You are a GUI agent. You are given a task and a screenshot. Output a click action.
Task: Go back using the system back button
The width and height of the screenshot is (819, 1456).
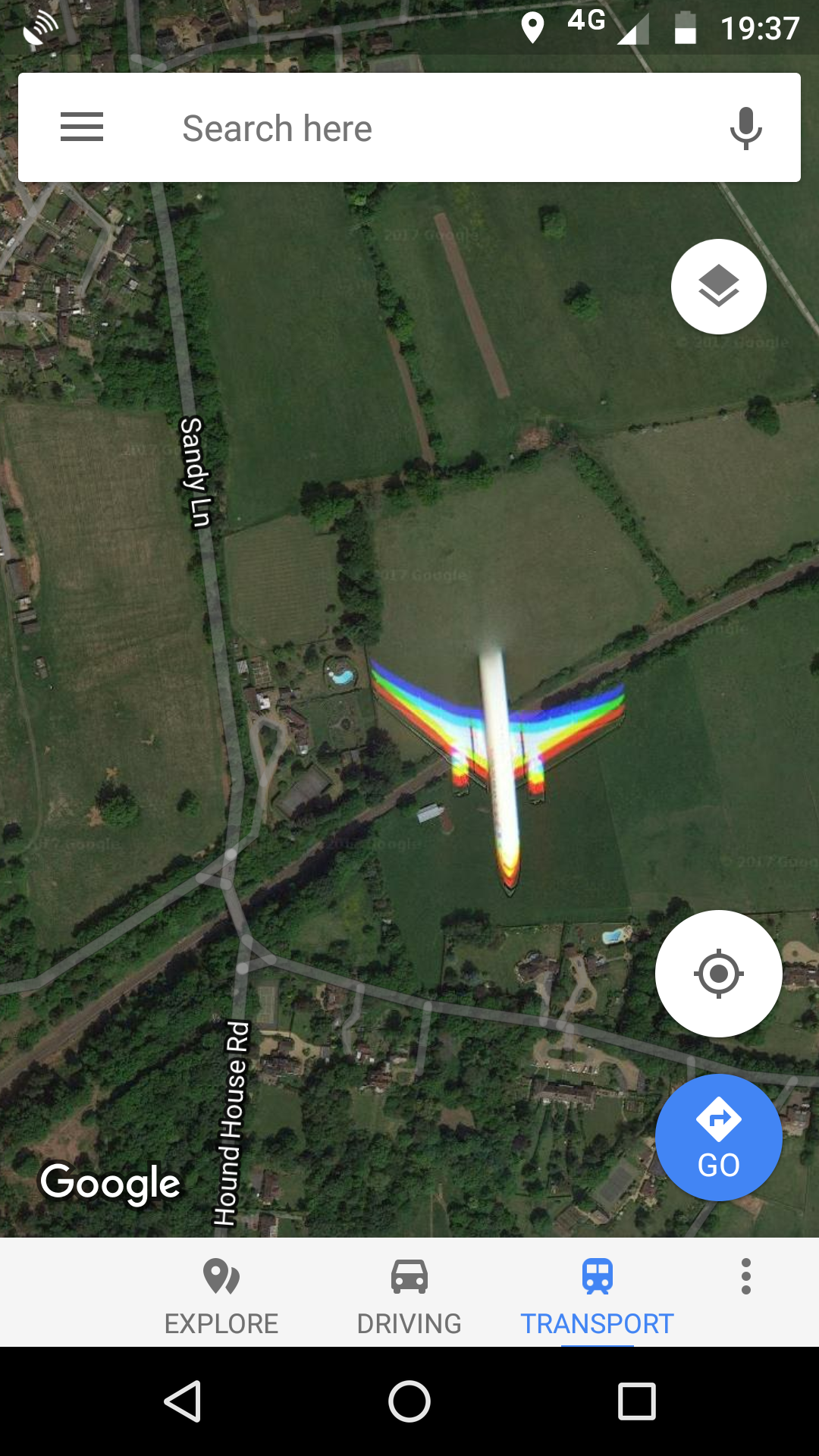click(183, 1401)
